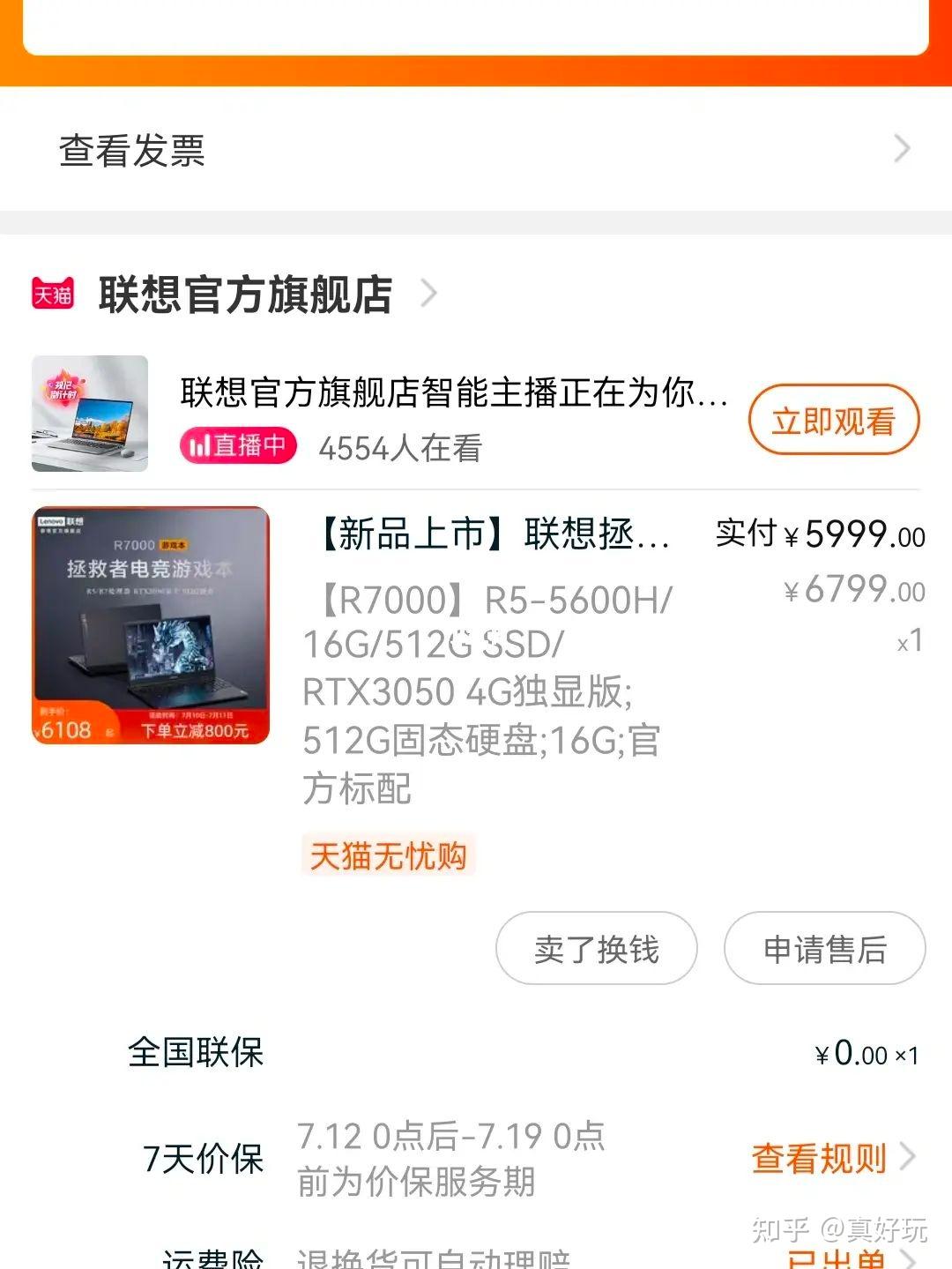
Task: Click the 查看规则 price protection rules link
Action: point(817,1159)
